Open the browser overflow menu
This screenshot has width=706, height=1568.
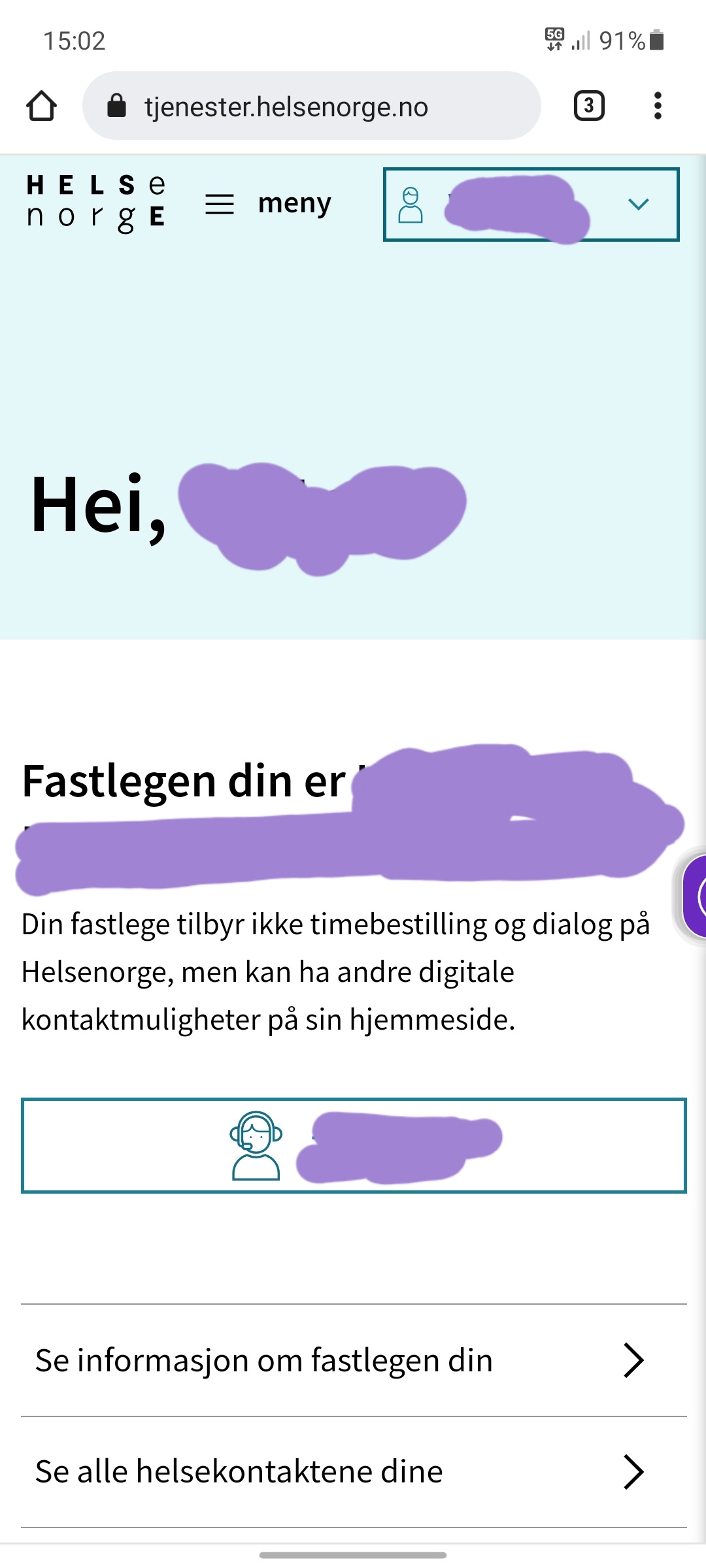[x=658, y=106]
